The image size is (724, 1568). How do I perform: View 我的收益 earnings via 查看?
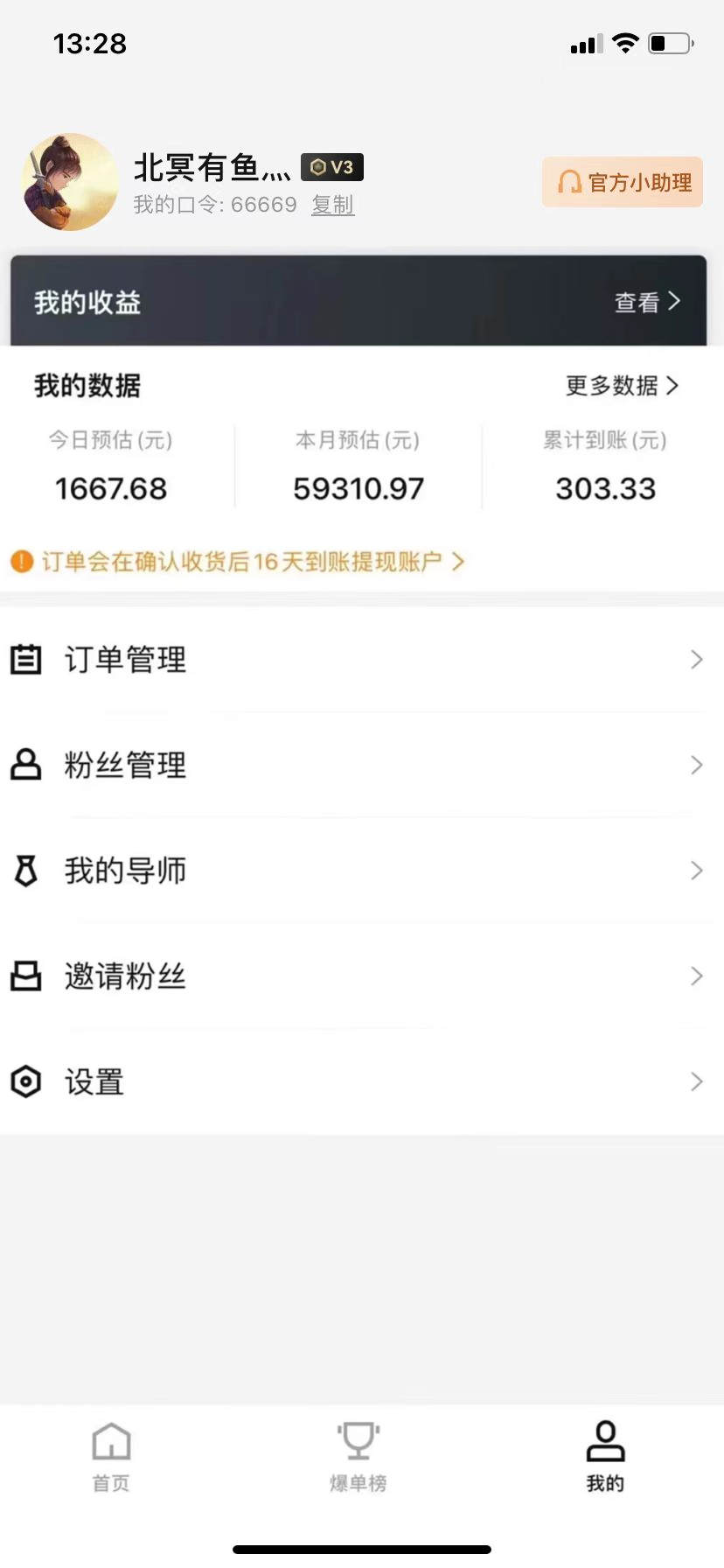click(646, 302)
